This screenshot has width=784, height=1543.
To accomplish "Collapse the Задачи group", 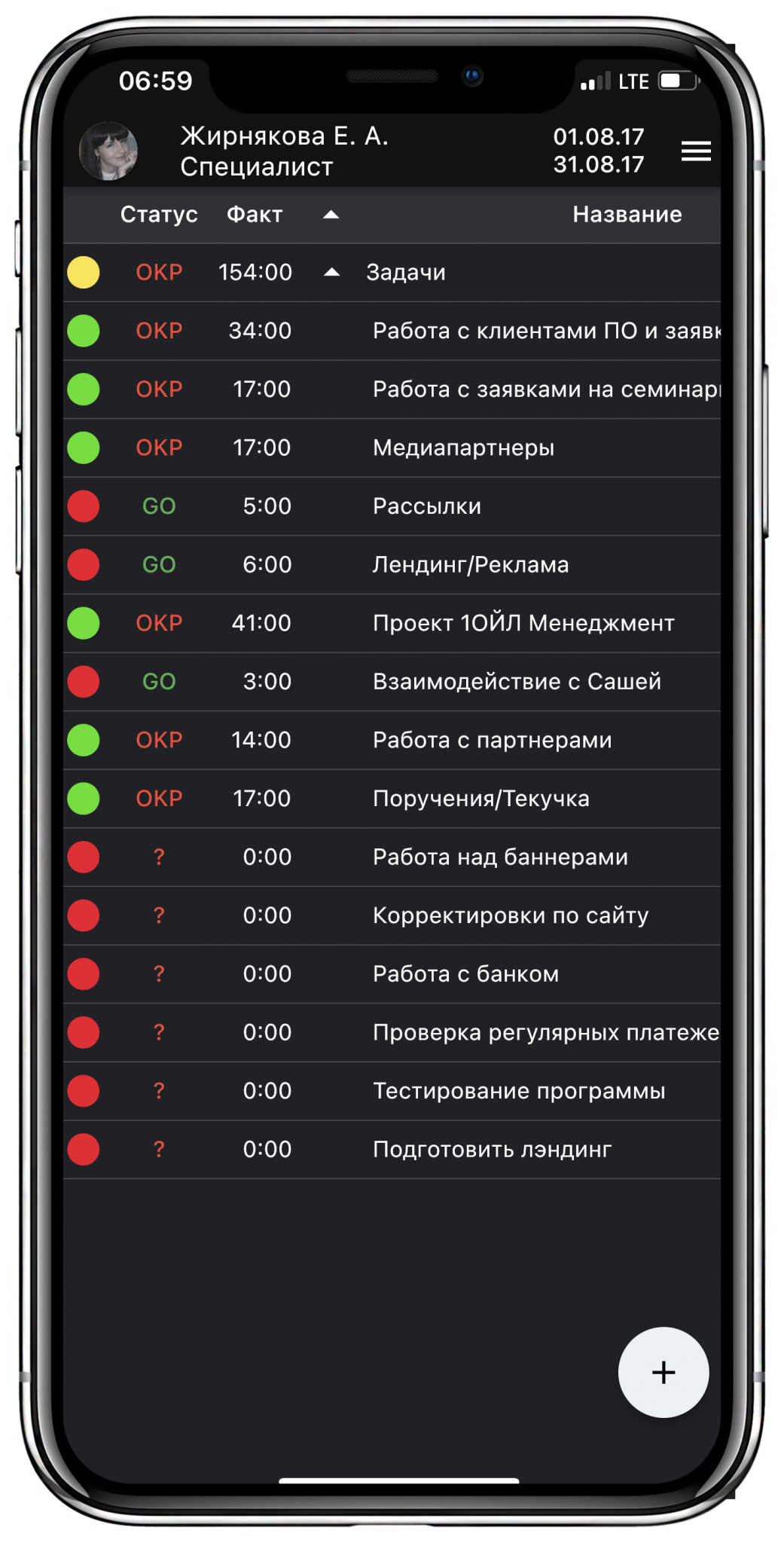I will point(331,273).
